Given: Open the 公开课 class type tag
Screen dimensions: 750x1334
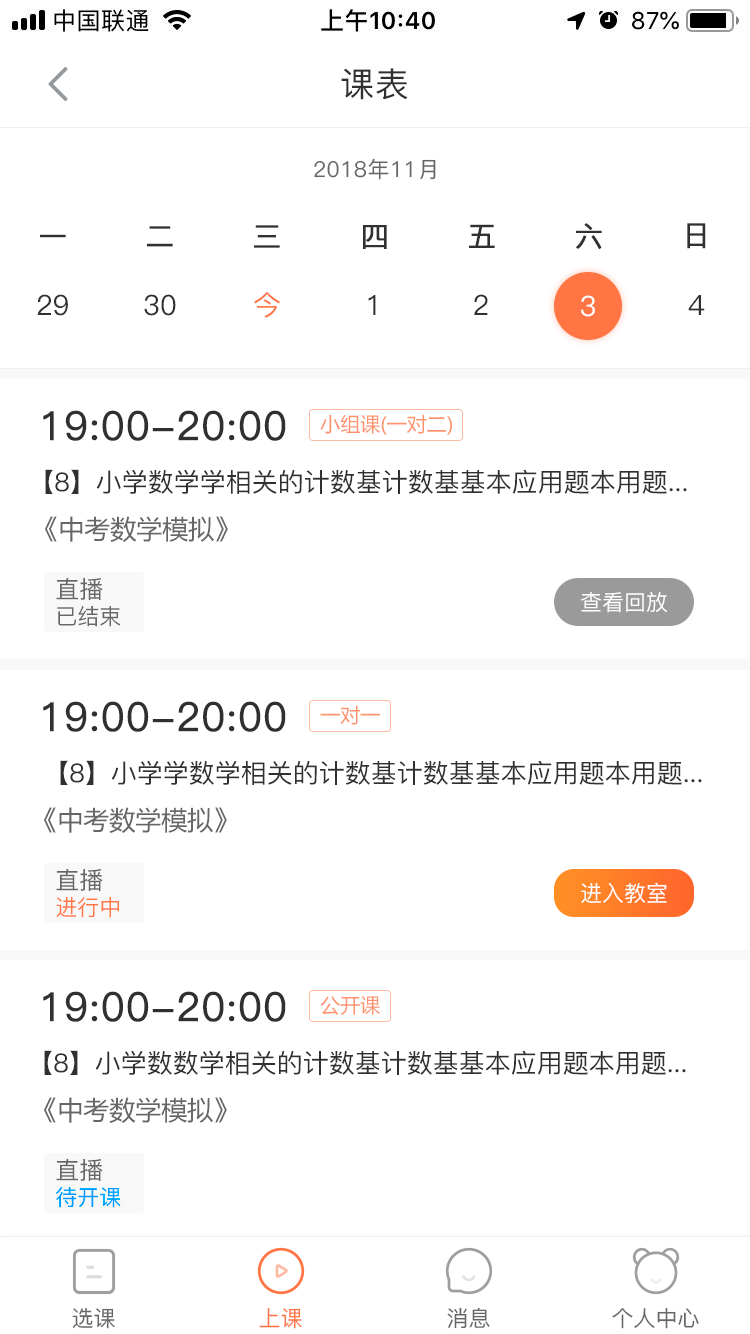Looking at the screenshot, I should tap(350, 1006).
